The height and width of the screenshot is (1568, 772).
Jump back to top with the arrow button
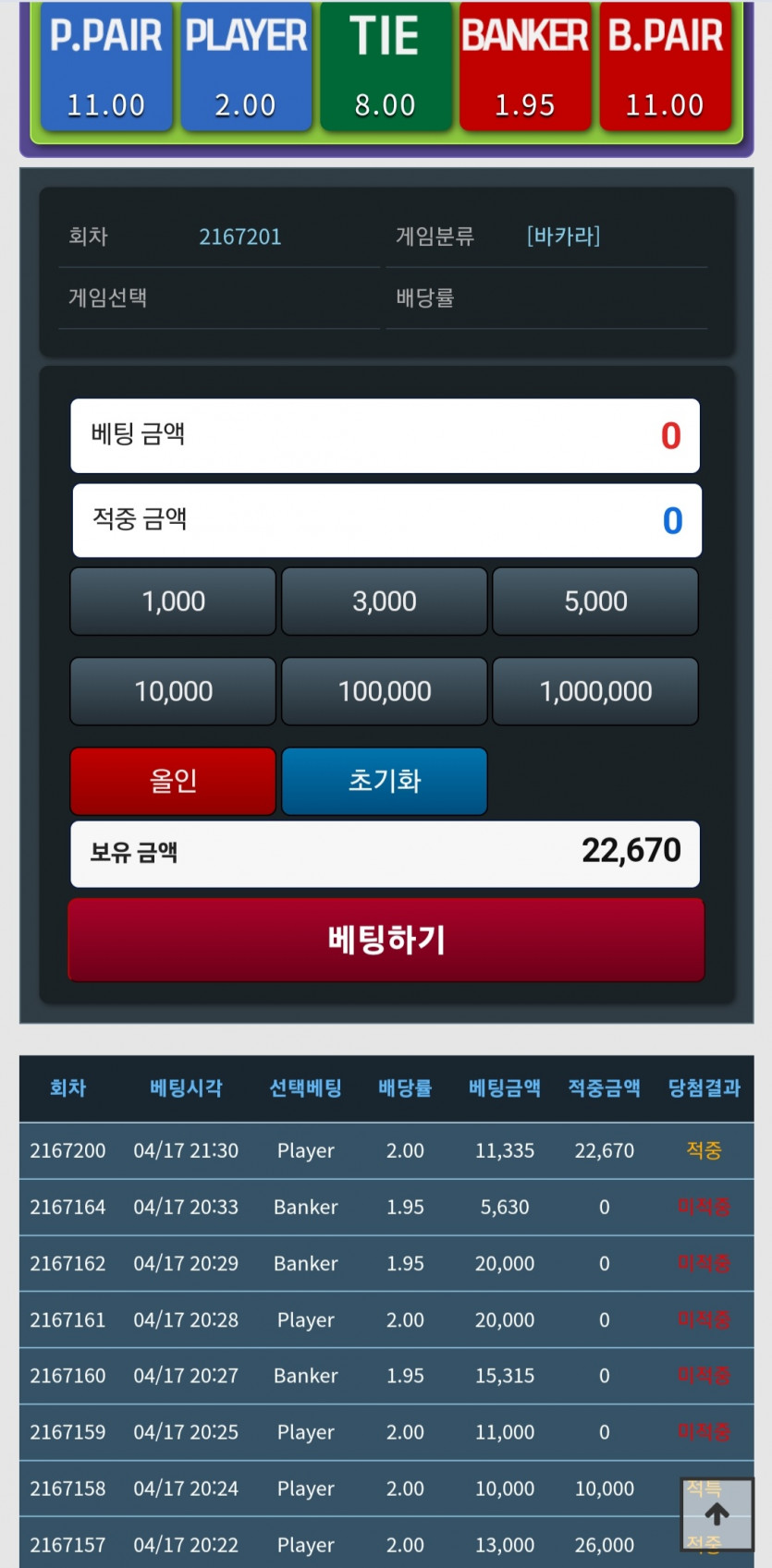717,1513
